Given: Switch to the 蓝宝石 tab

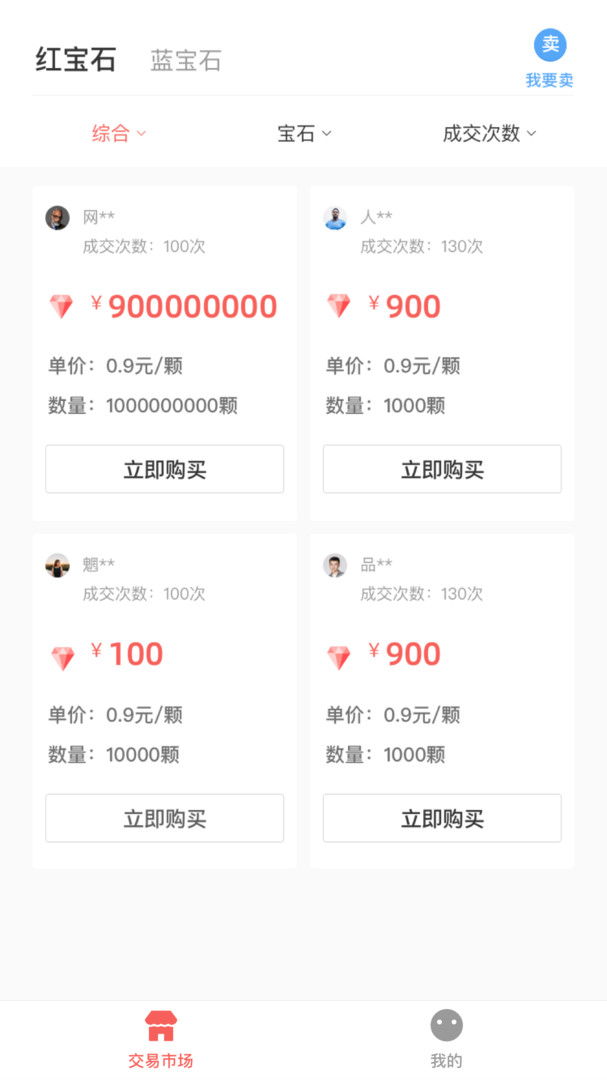Looking at the screenshot, I should tap(185, 61).
